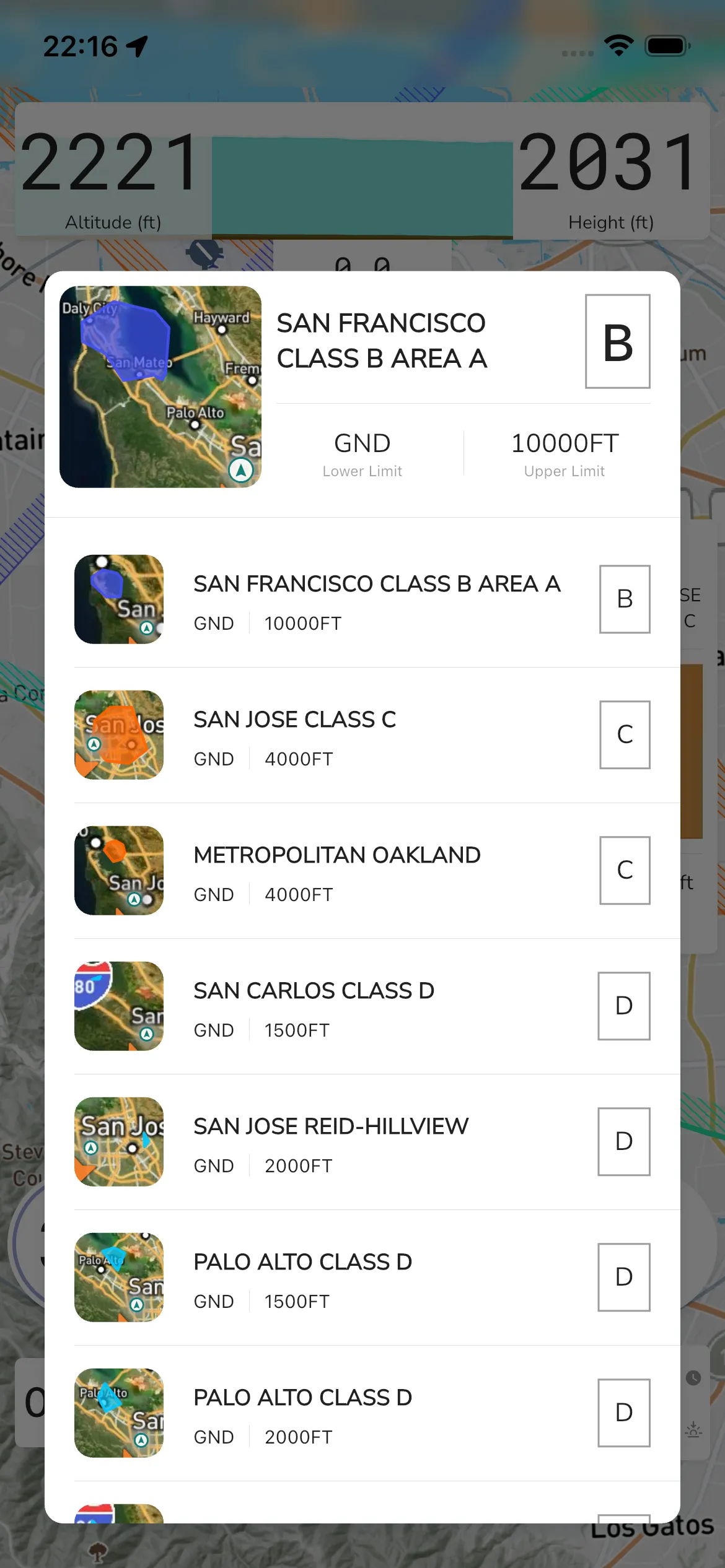
Task: Tap the Upper Limit value showing 10000FT
Action: point(565,443)
